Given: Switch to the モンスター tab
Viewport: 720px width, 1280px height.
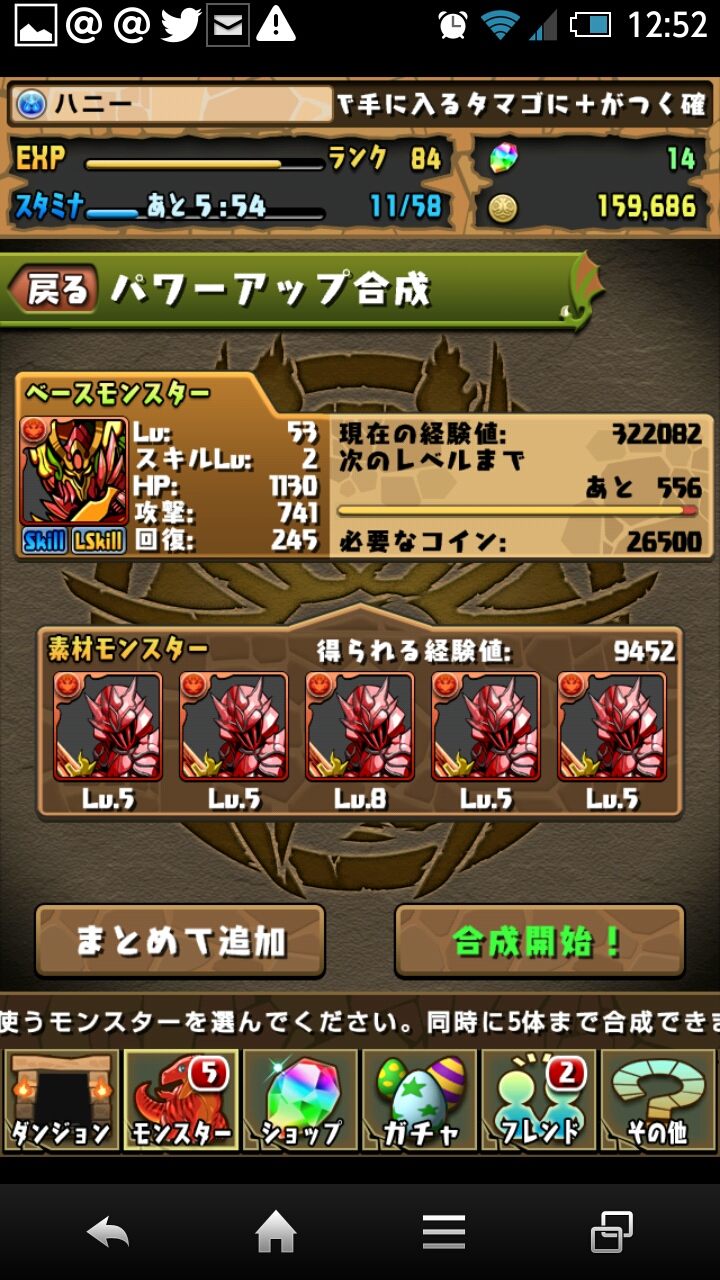Looking at the screenshot, I should pos(180,1100).
